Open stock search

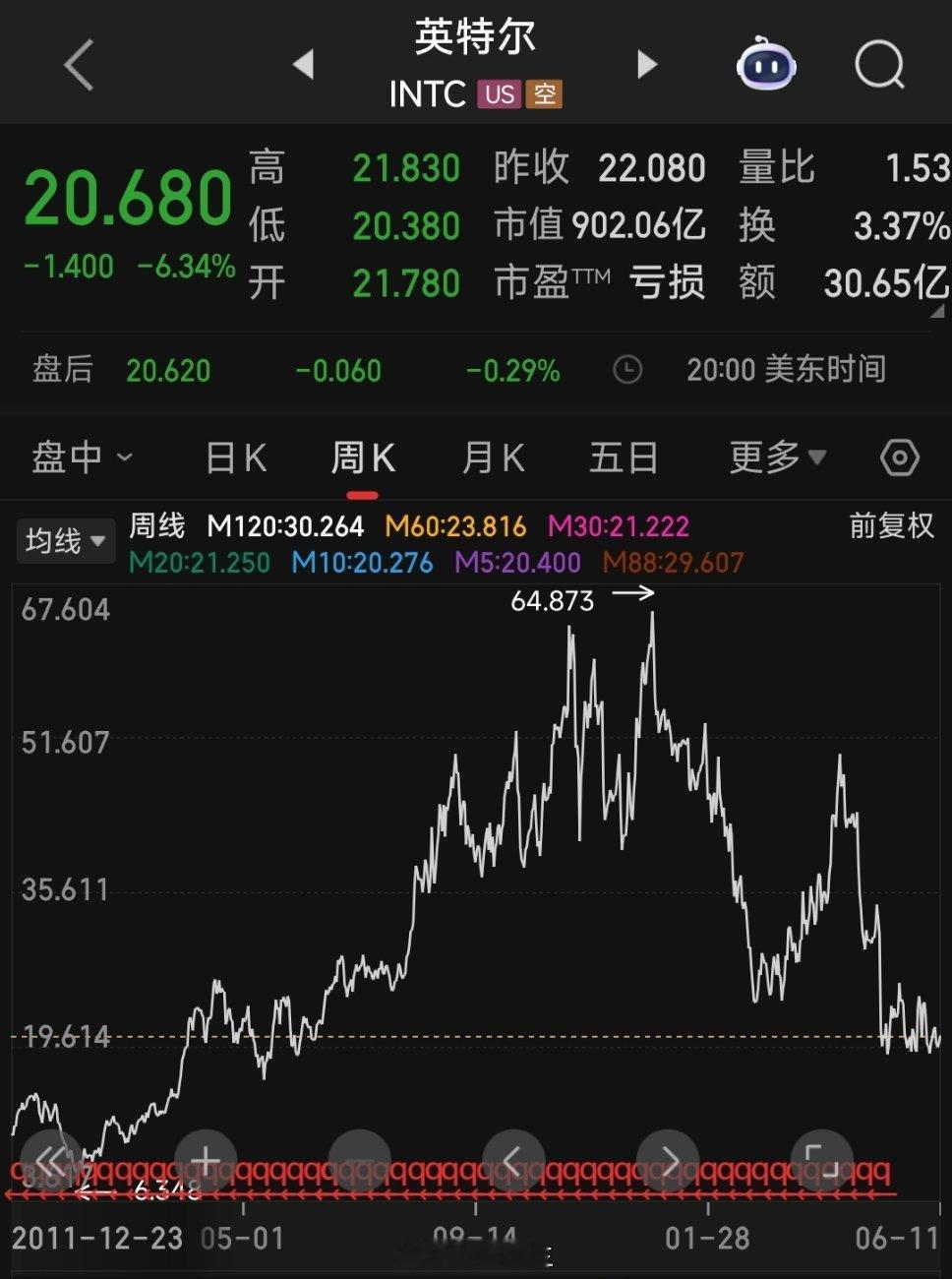[x=878, y=65]
